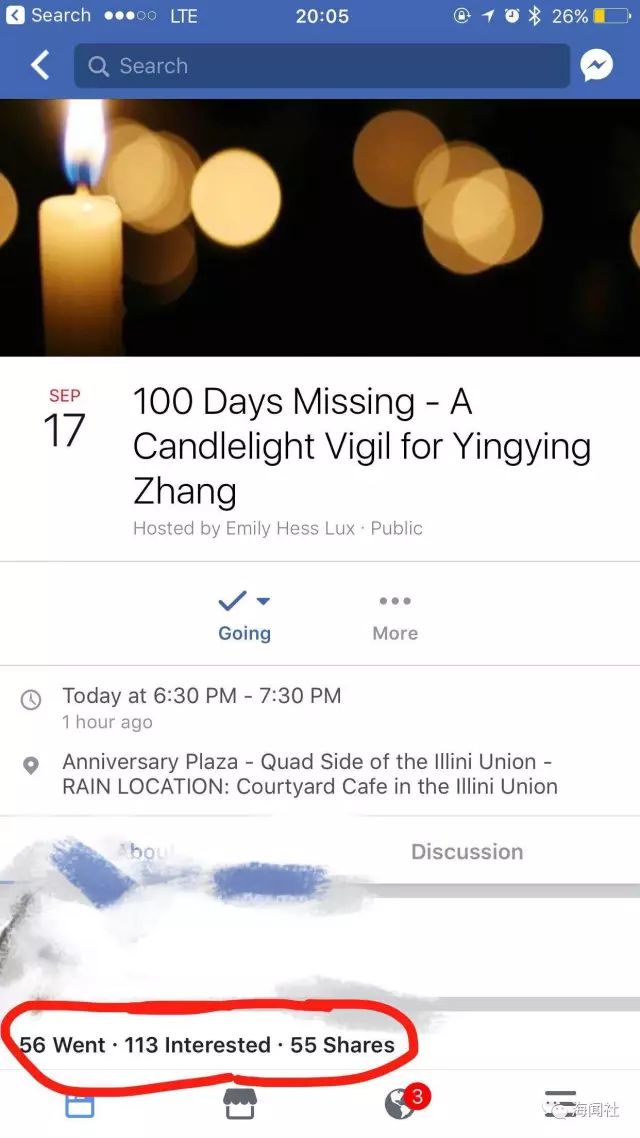The image size is (640, 1138).
Task: Return to the Search app from the status bar
Action: [x=48, y=16]
